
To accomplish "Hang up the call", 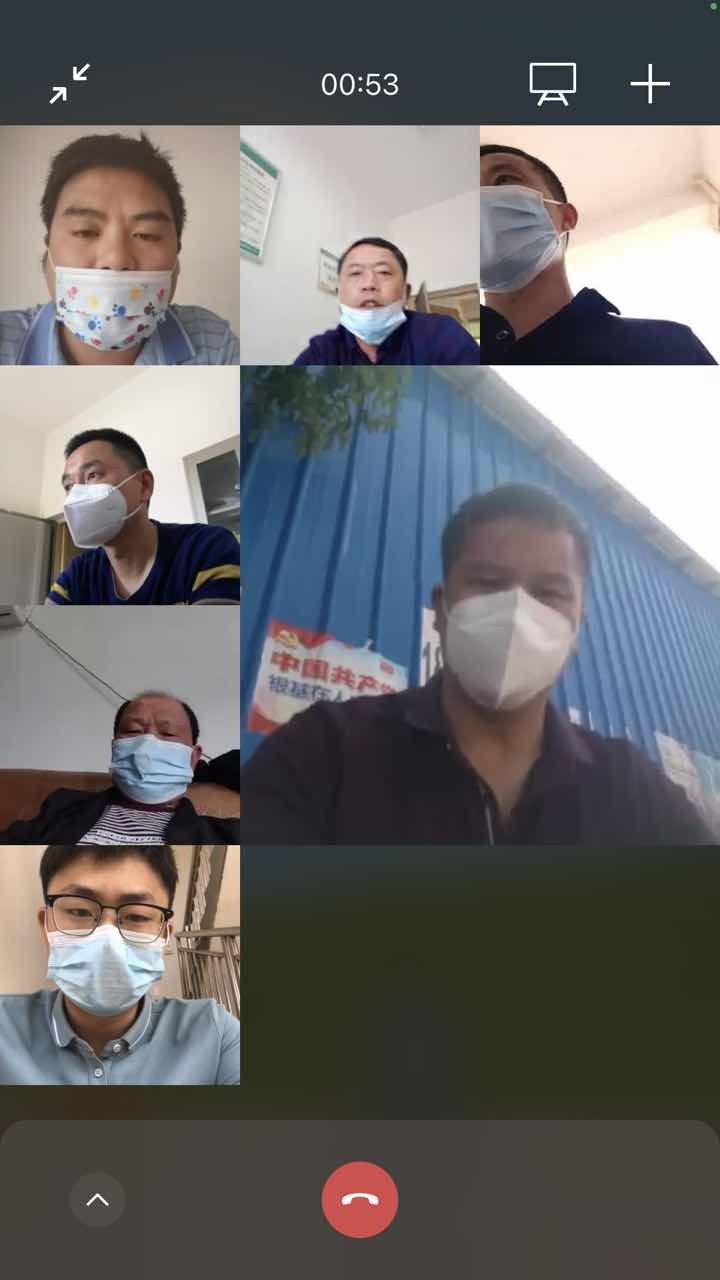I will (x=360, y=1199).
